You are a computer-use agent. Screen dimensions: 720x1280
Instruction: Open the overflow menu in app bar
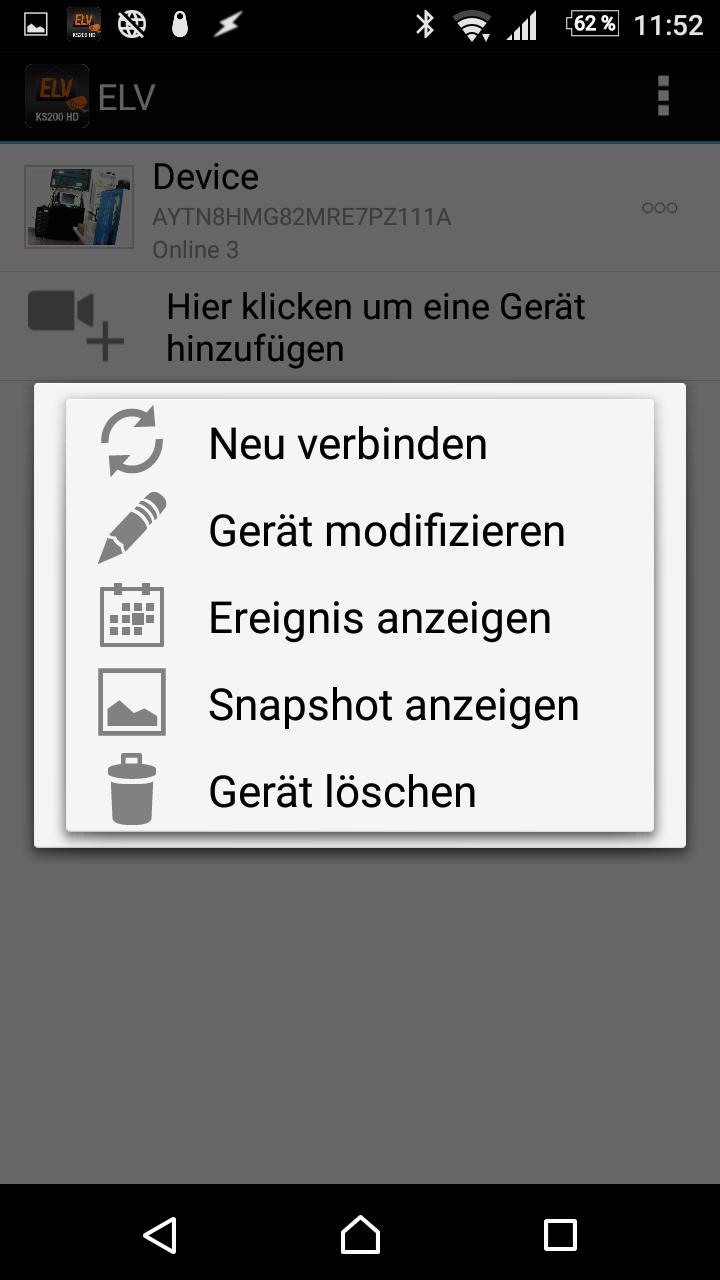663,96
